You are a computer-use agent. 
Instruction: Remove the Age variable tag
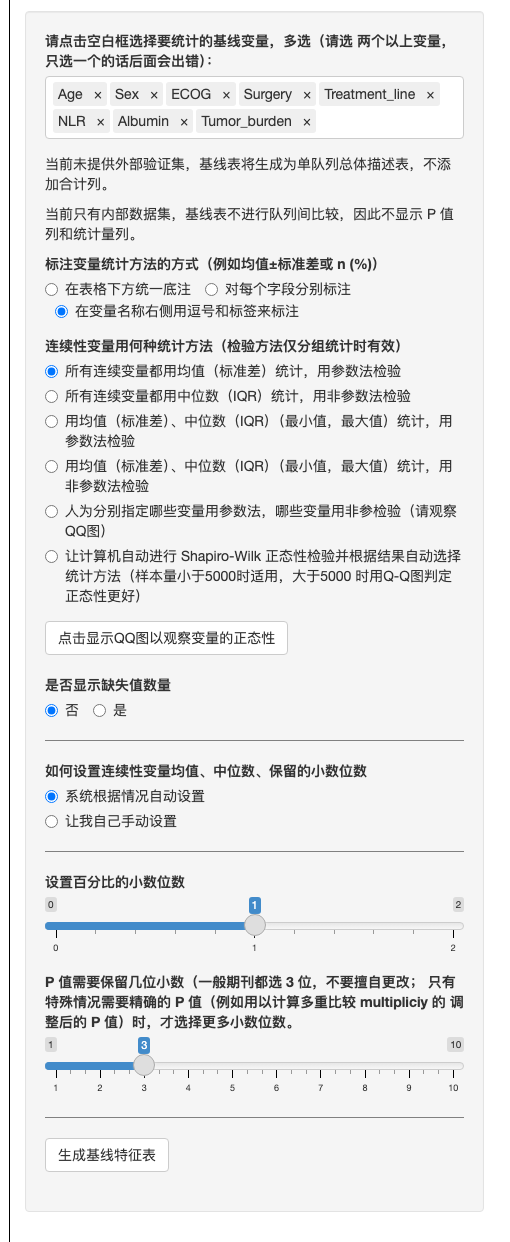pyautogui.click(x=97, y=95)
